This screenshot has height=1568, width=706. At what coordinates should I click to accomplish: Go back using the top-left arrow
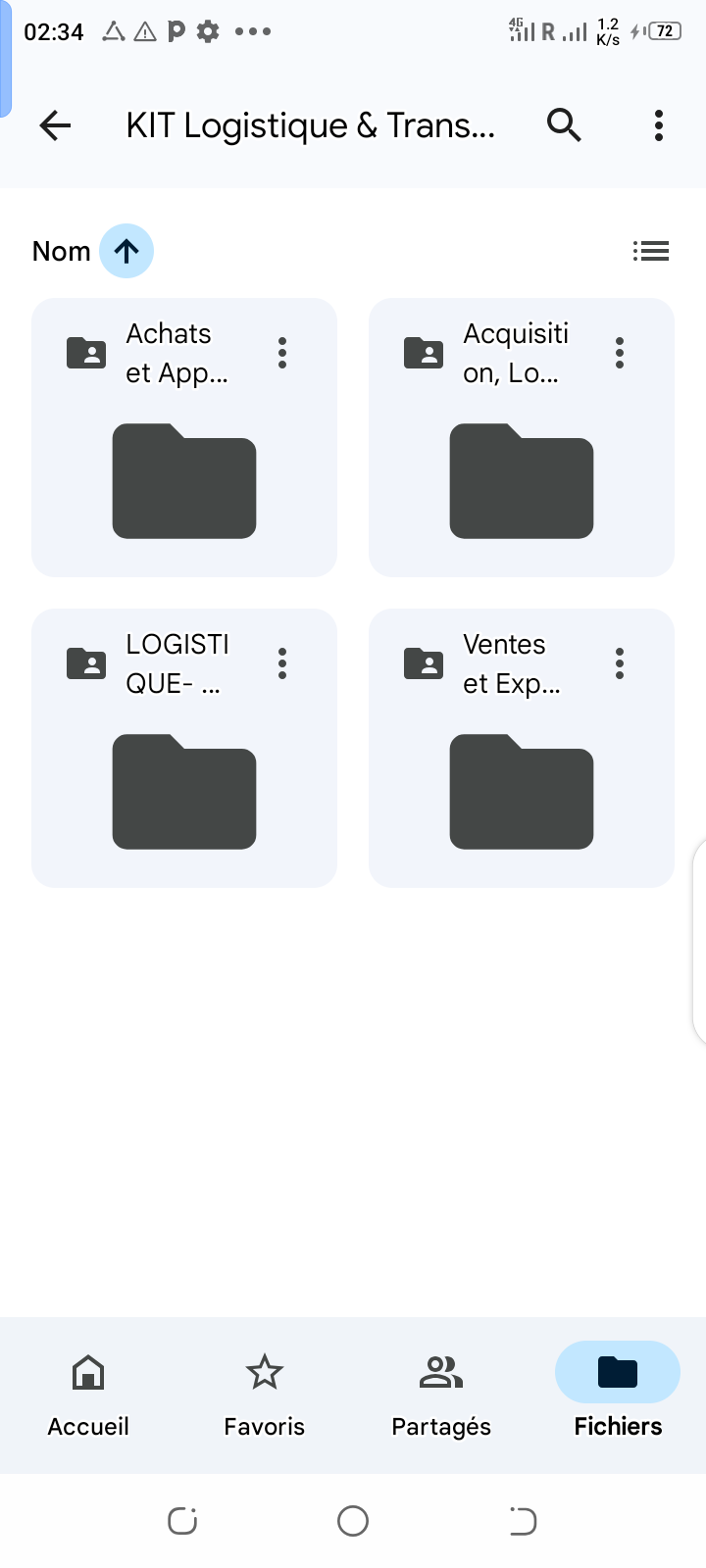coord(56,125)
